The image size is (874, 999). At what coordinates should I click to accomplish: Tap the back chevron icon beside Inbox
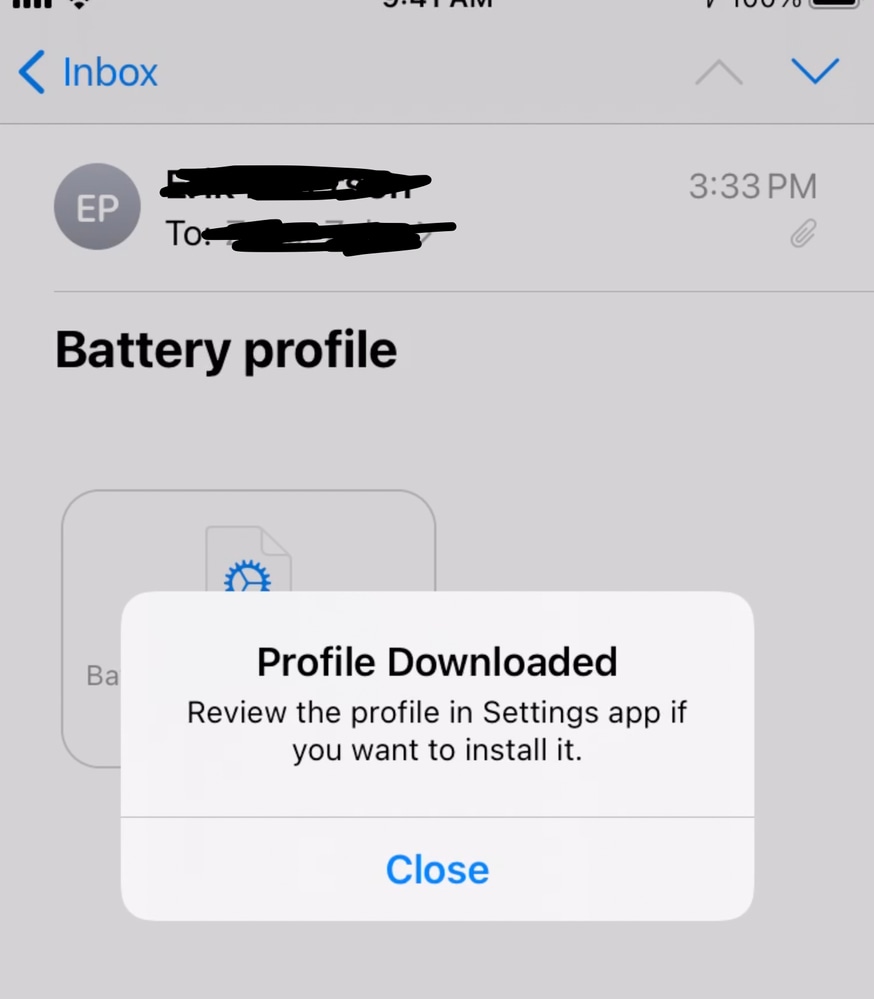tap(31, 72)
